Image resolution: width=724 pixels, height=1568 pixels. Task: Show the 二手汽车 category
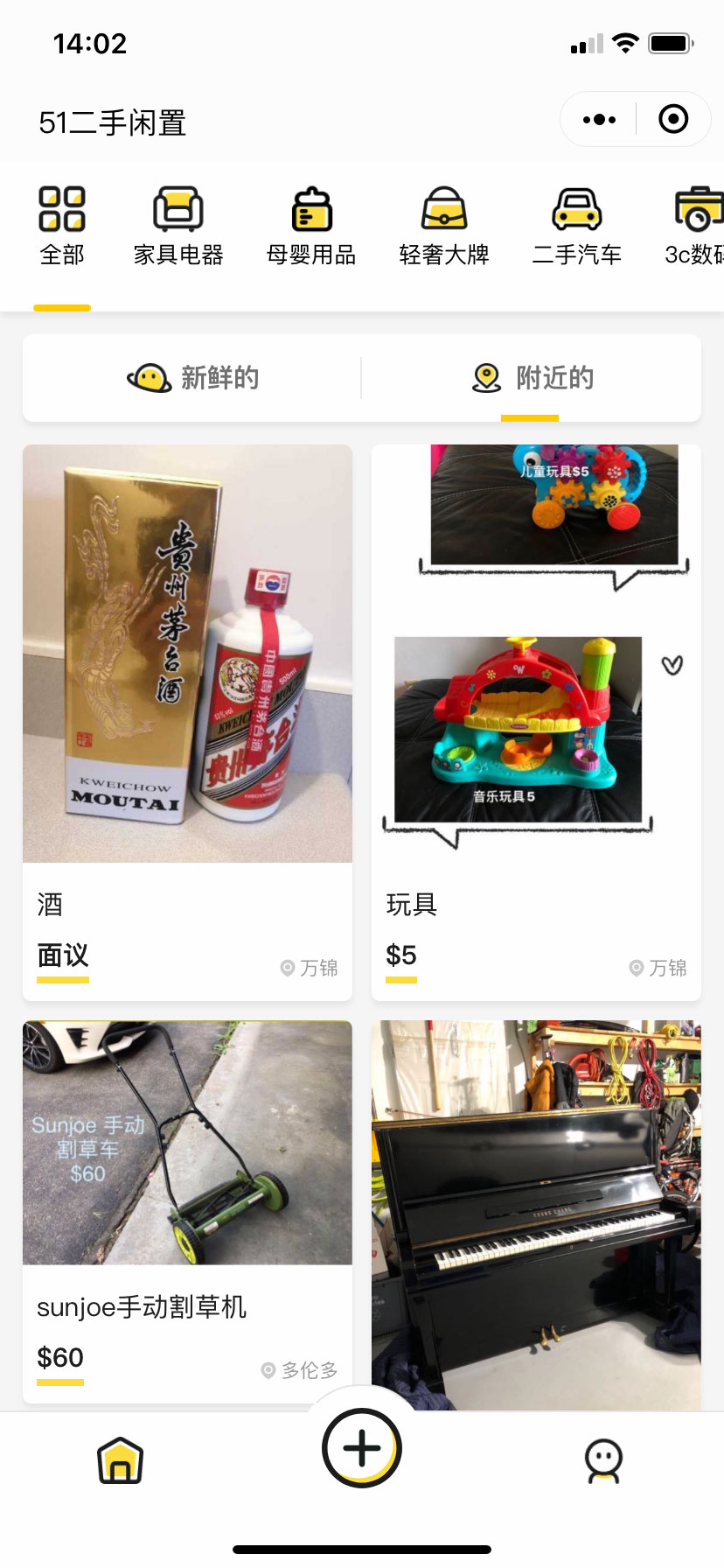tap(577, 227)
